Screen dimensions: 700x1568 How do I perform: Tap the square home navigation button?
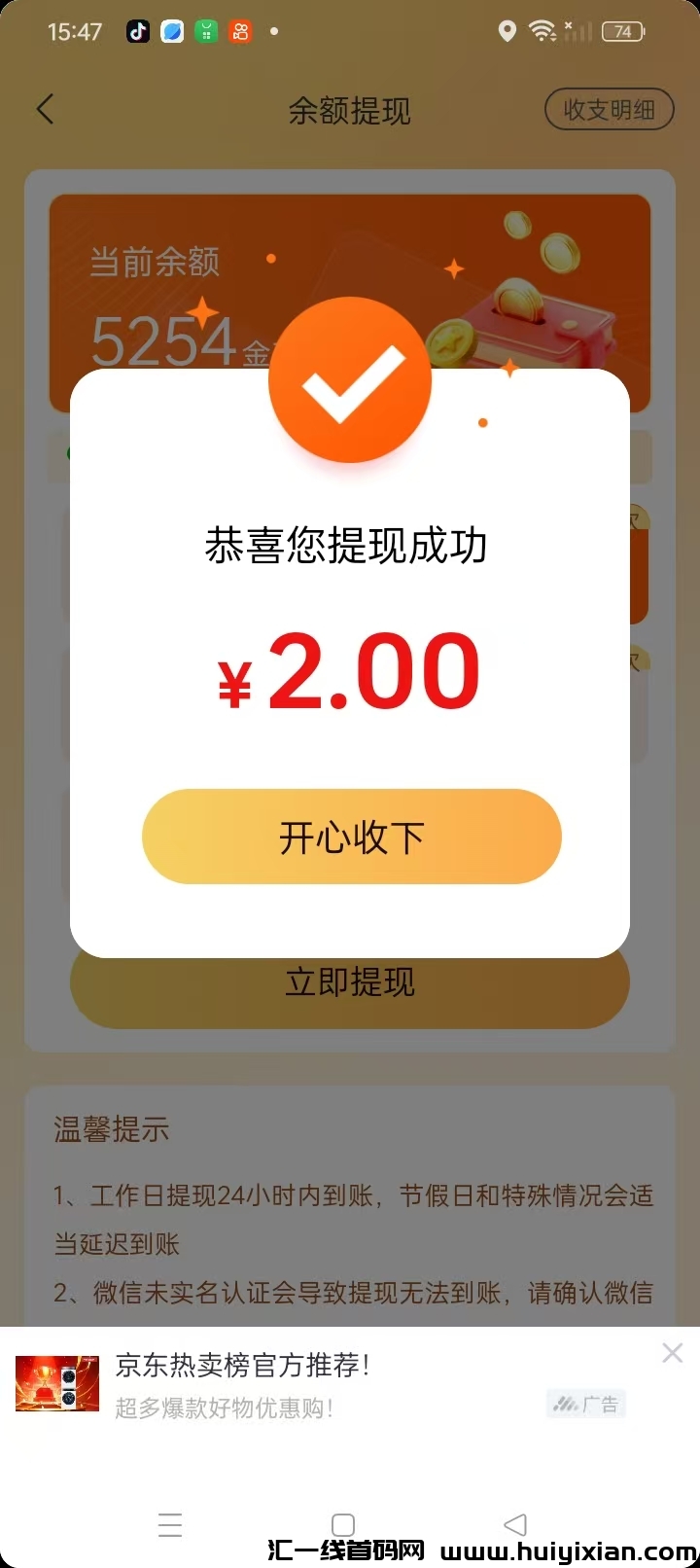coord(342,1524)
